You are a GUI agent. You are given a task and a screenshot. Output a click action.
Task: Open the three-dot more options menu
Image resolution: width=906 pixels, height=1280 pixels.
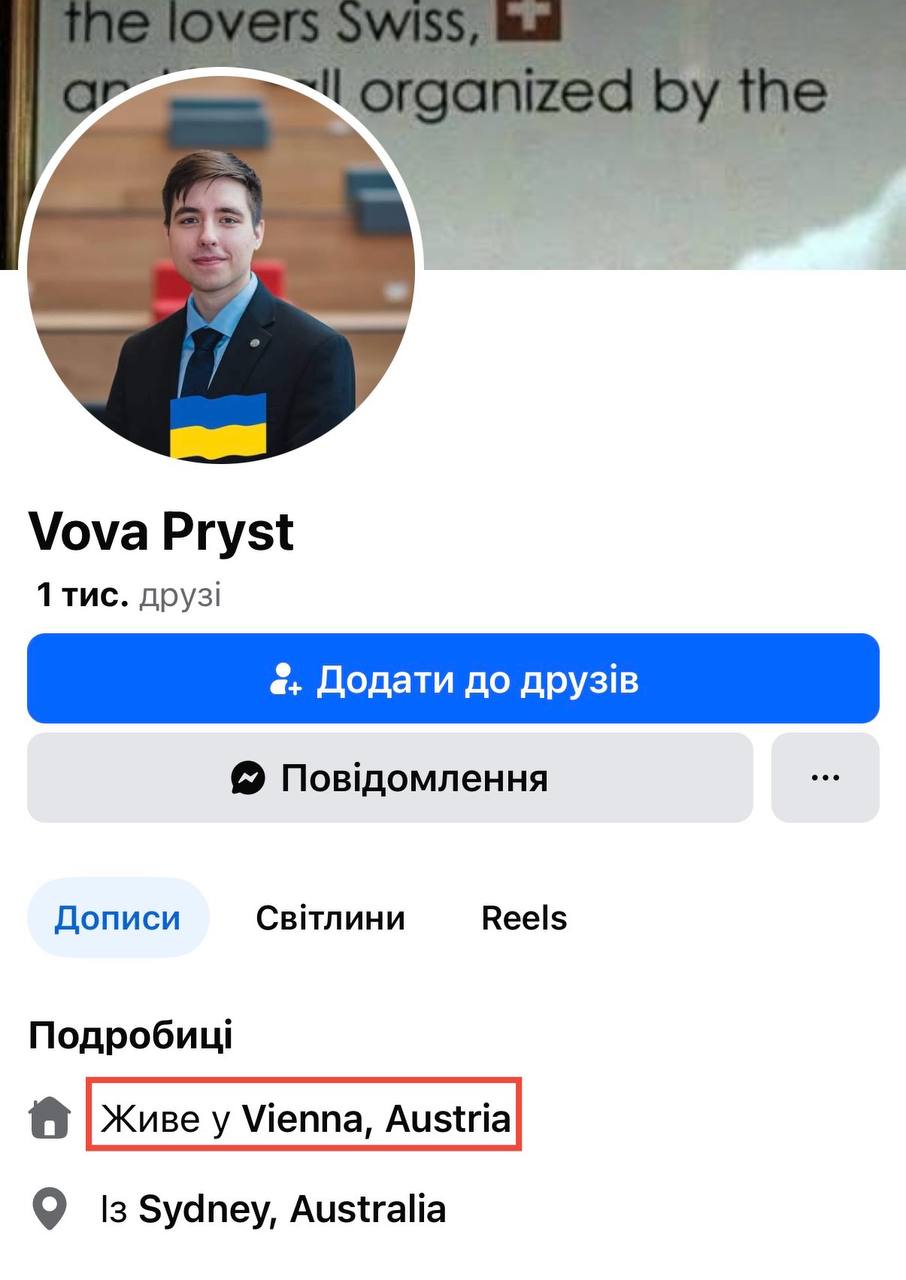point(825,778)
